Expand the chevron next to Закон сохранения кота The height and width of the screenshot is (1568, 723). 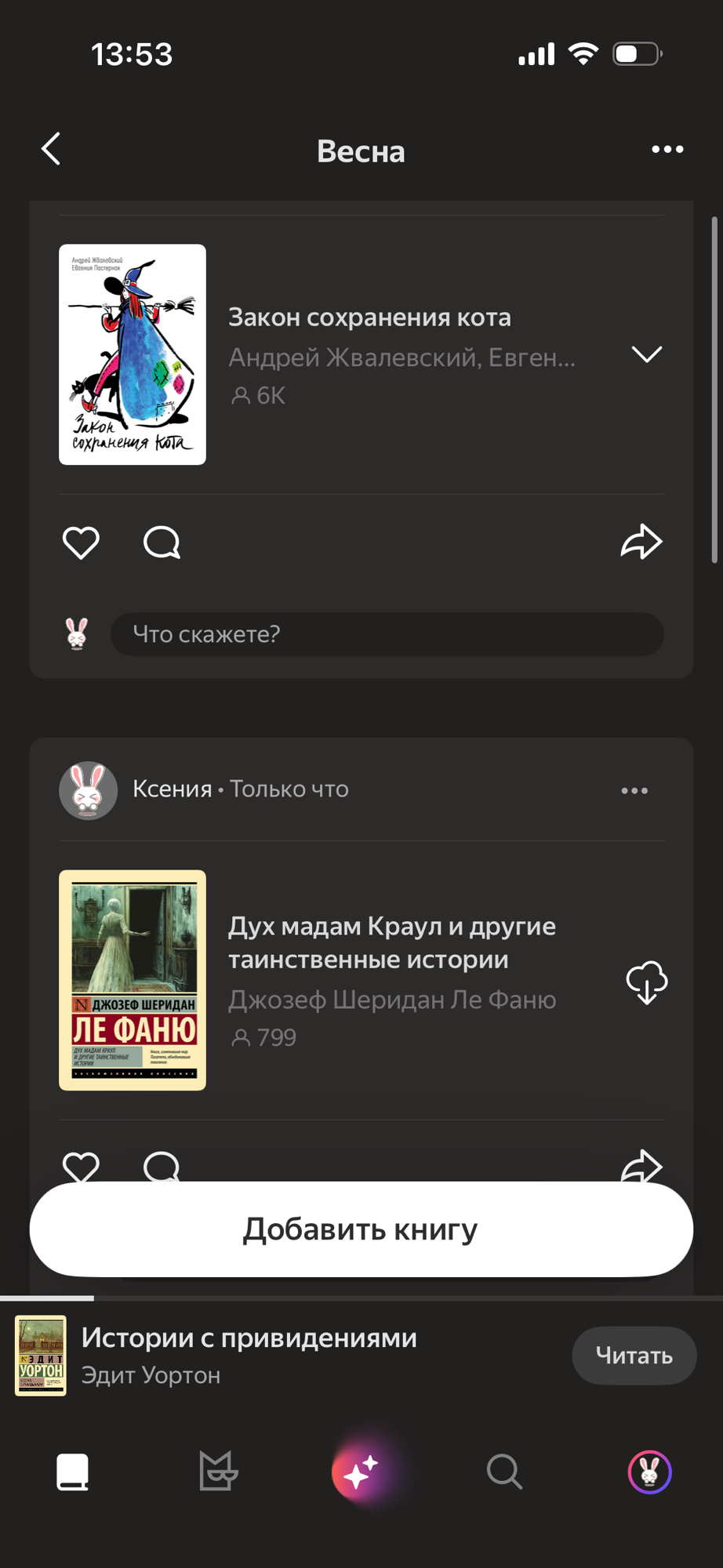tap(647, 354)
